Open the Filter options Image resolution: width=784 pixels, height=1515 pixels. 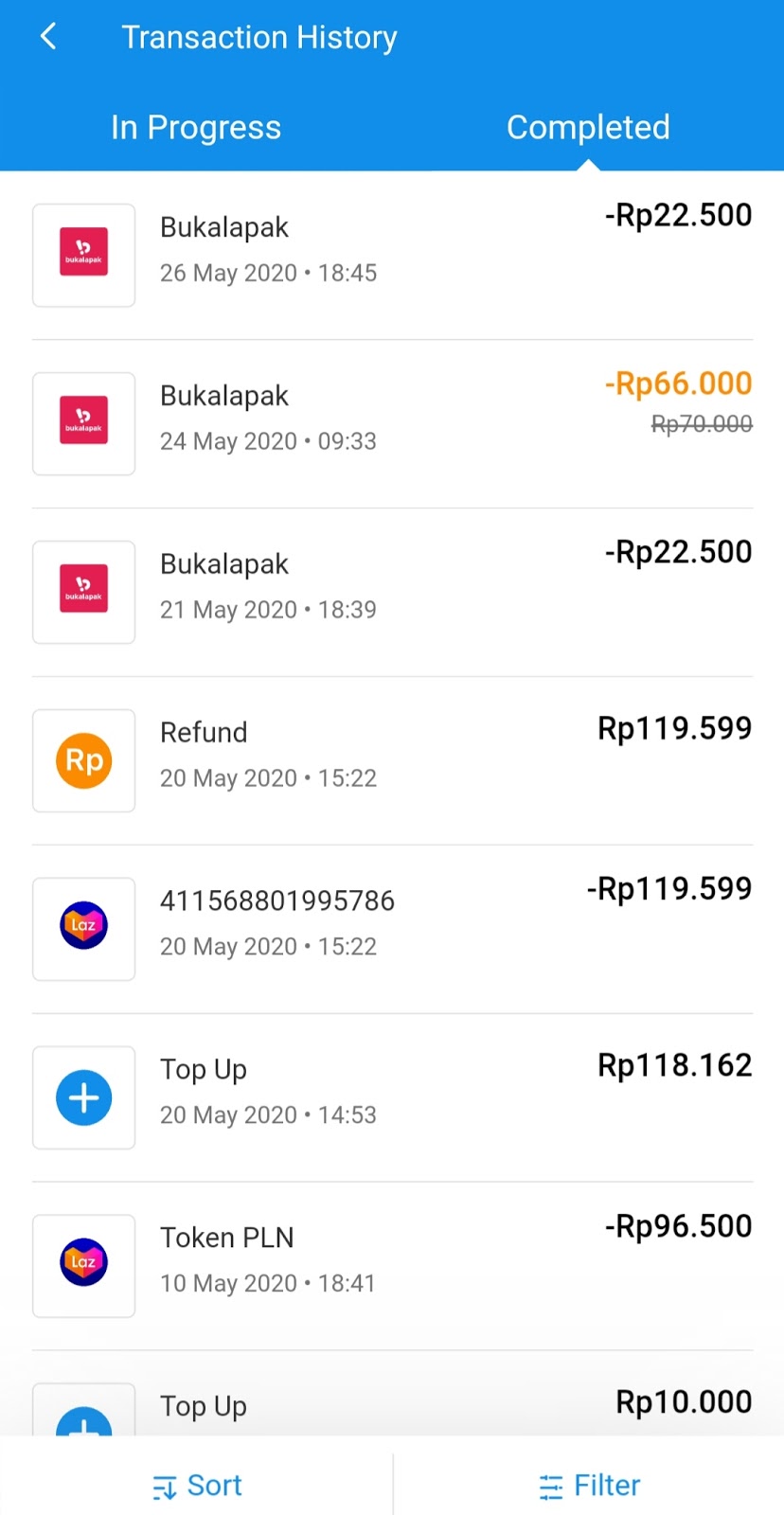pos(589,1485)
